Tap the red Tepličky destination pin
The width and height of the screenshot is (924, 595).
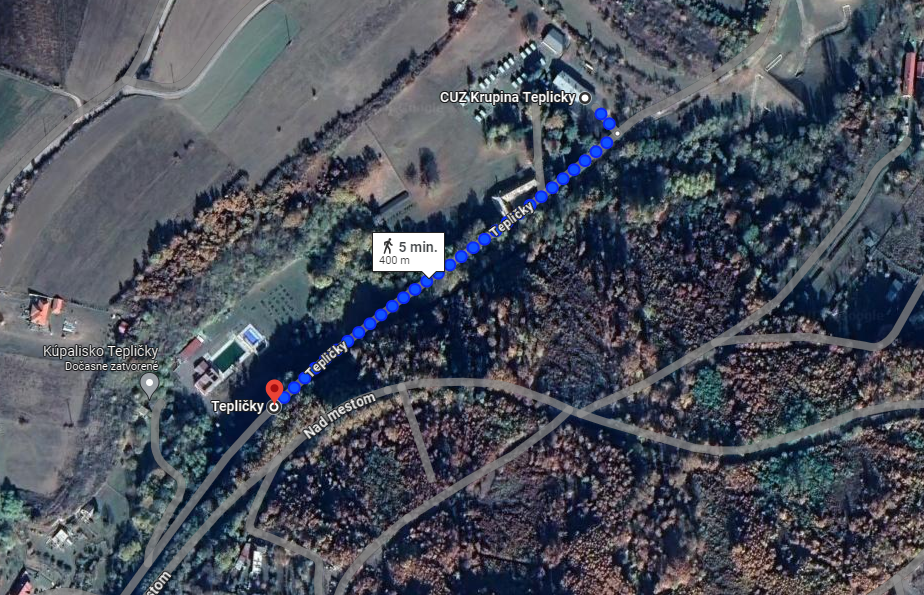(x=274, y=391)
